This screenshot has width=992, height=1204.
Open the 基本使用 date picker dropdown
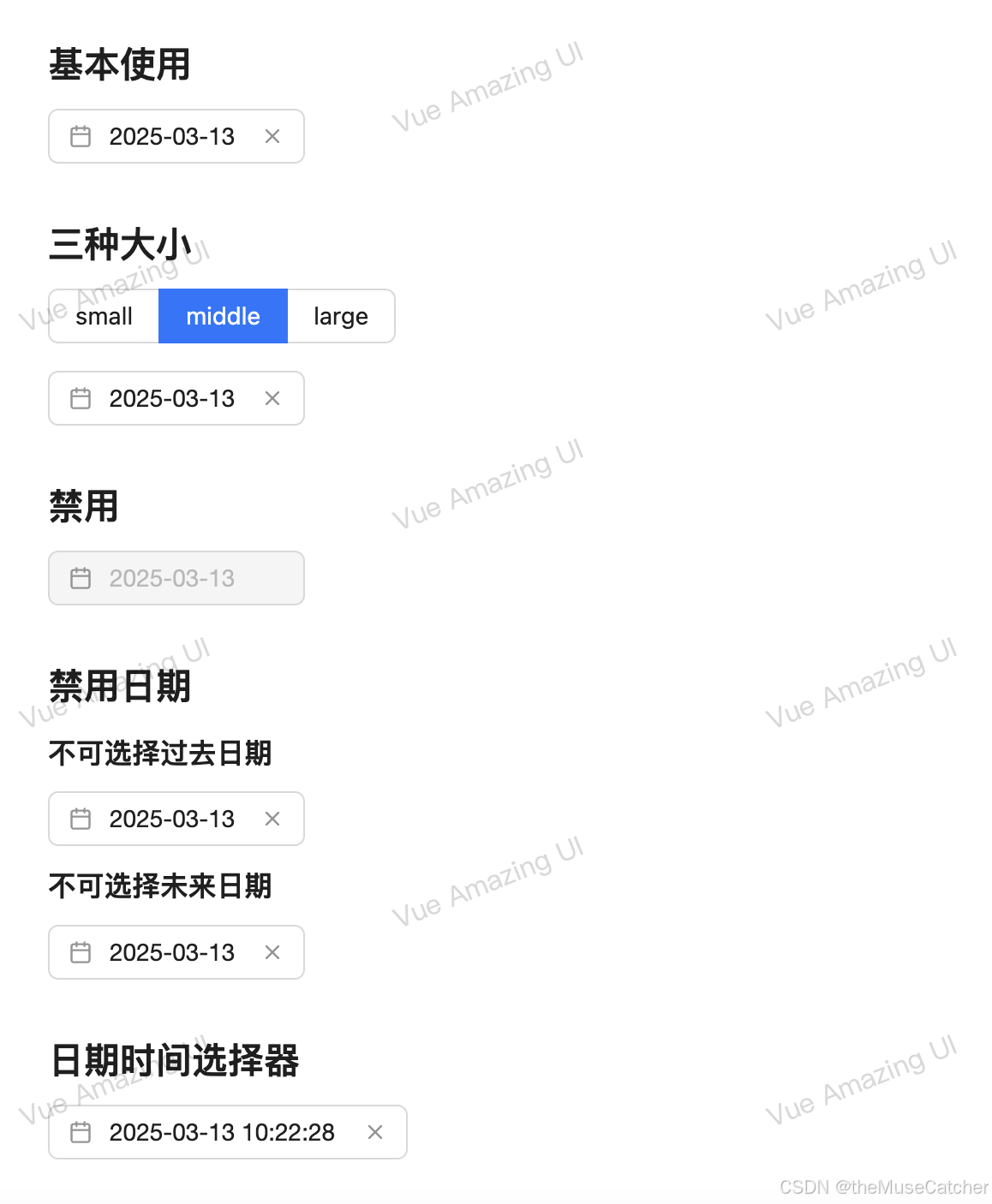tap(171, 136)
